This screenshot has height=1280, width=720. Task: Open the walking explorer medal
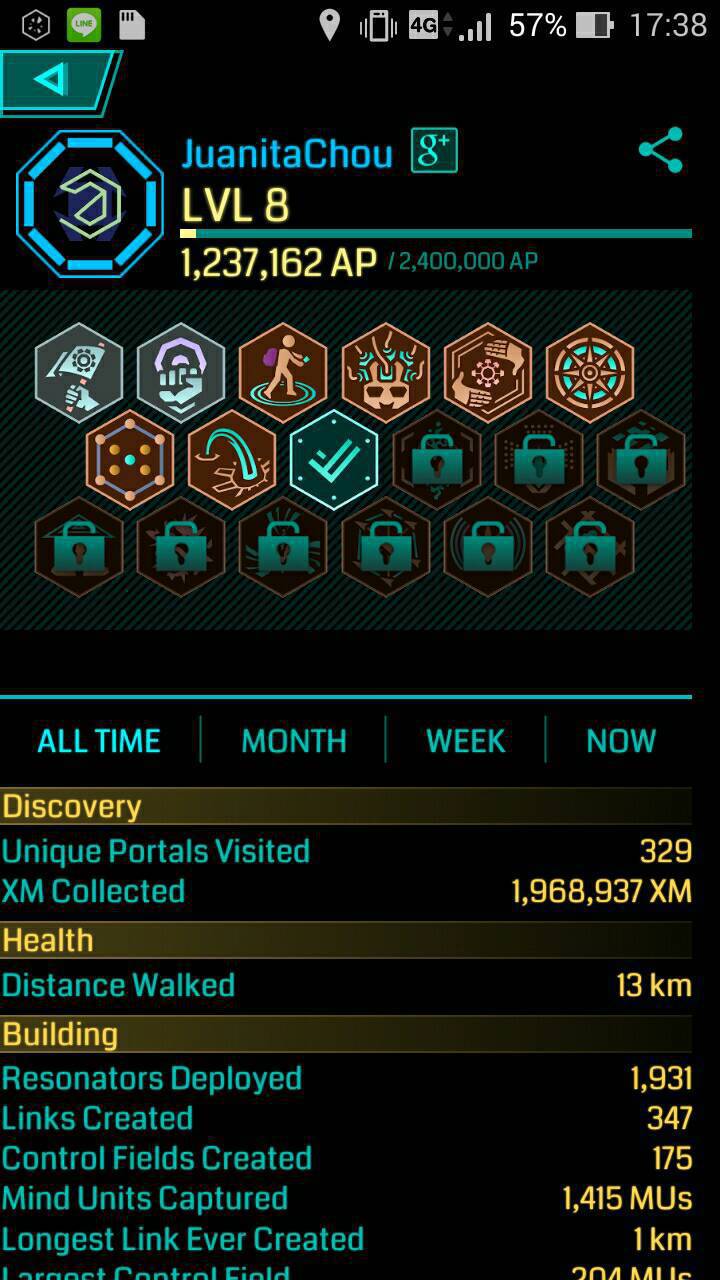(x=283, y=372)
